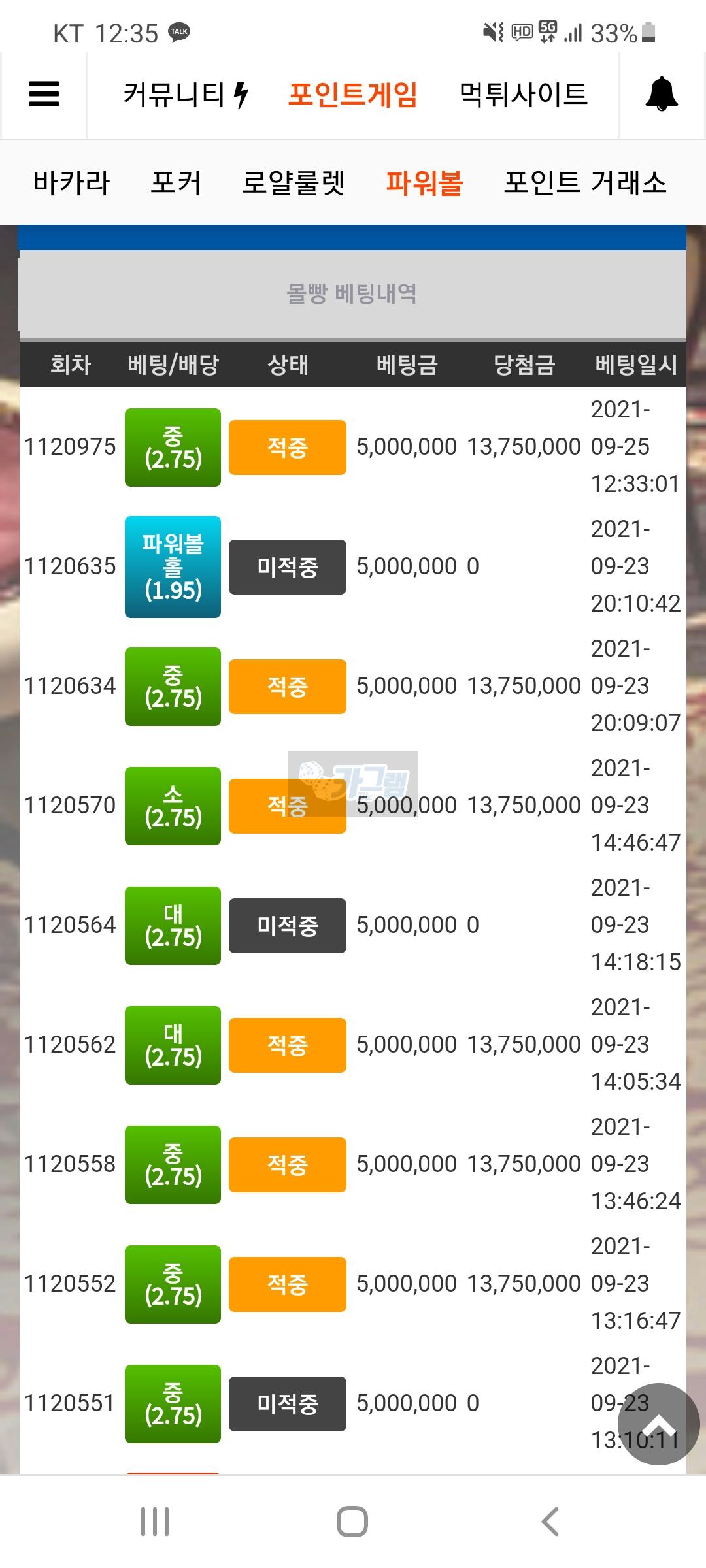Open the hamburger menu
The image size is (706, 1568).
tap(44, 94)
